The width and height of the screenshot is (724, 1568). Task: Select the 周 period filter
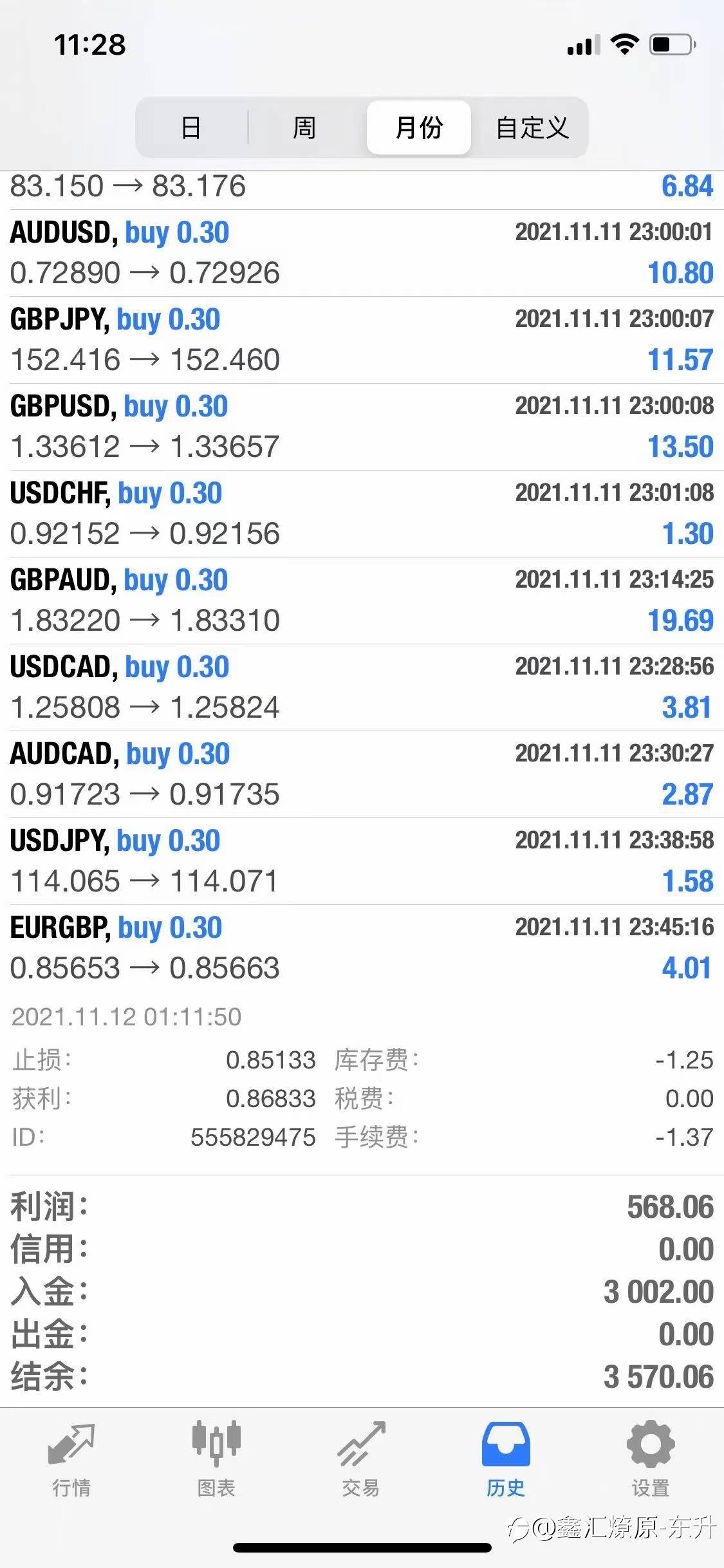(304, 127)
